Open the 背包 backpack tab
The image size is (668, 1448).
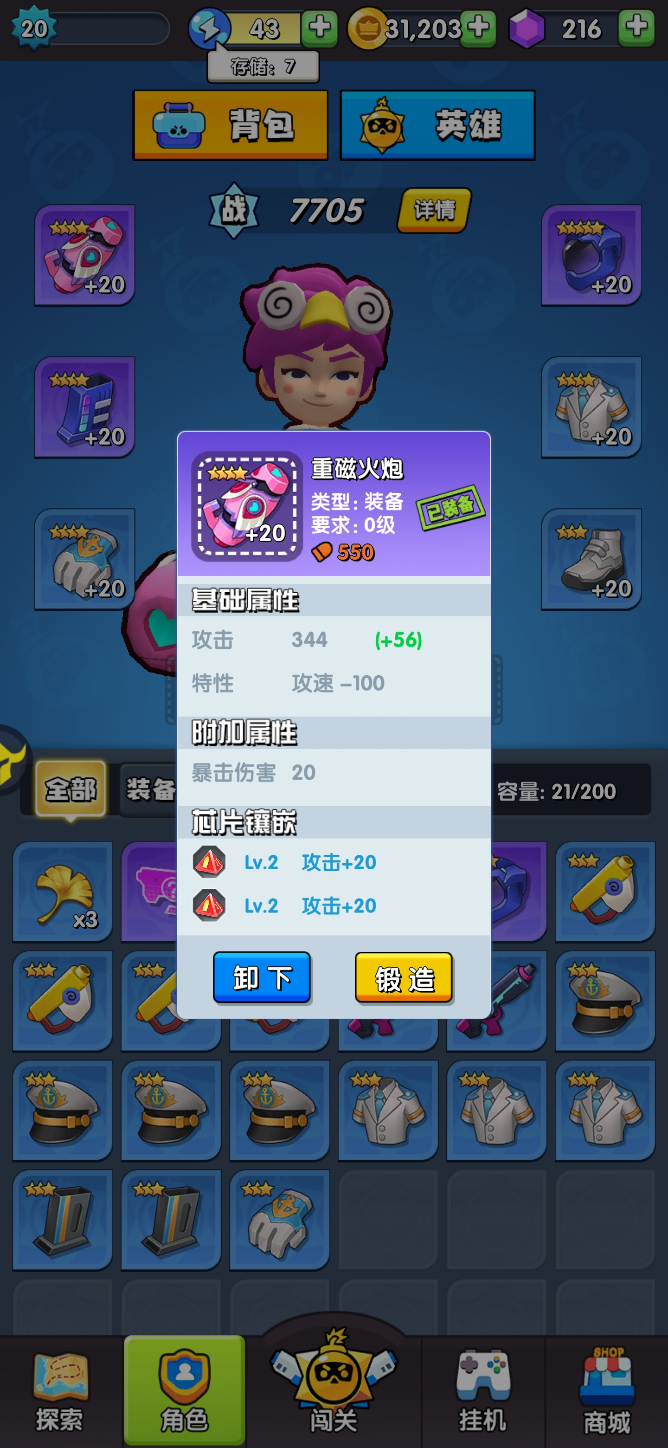(x=230, y=125)
